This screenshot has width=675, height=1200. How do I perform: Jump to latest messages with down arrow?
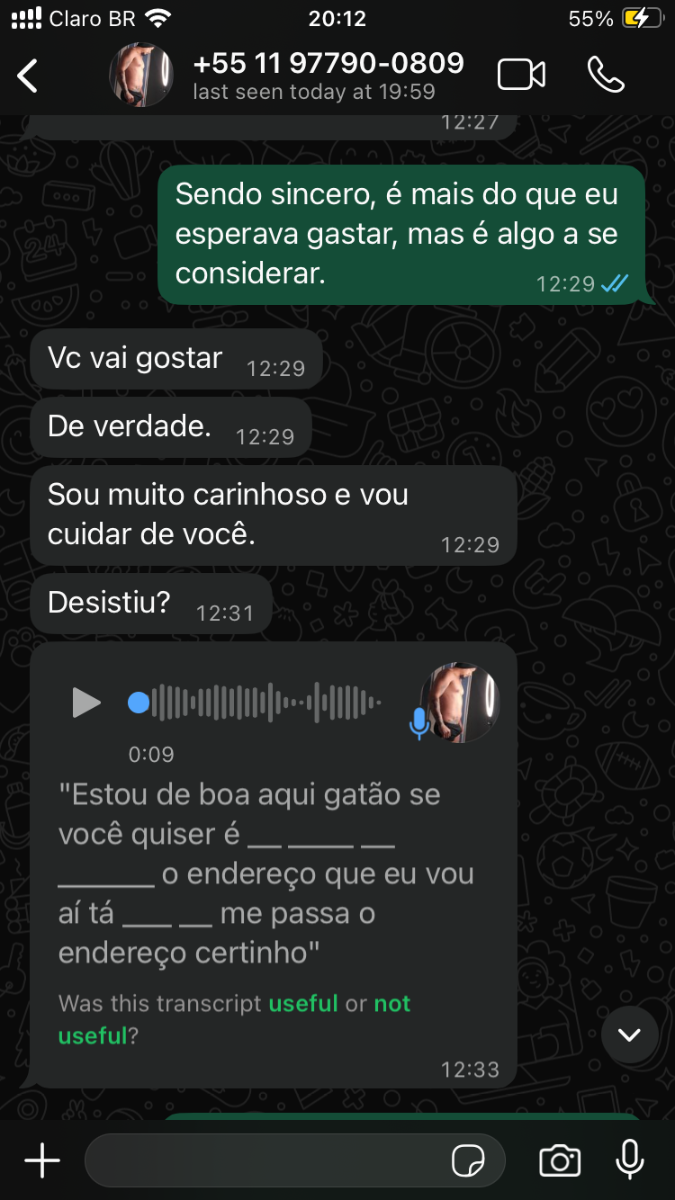tap(629, 1035)
